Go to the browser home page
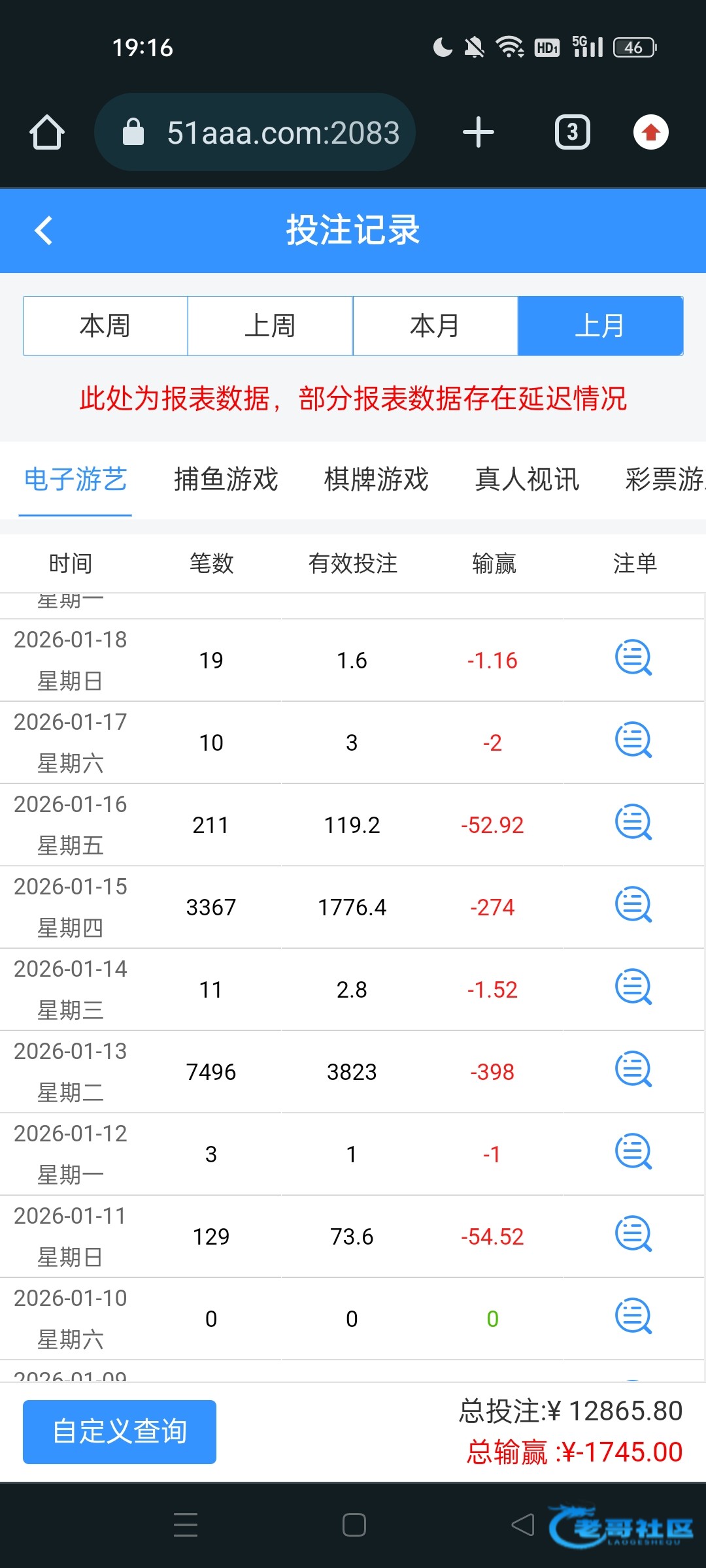 click(x=47, y=133)
